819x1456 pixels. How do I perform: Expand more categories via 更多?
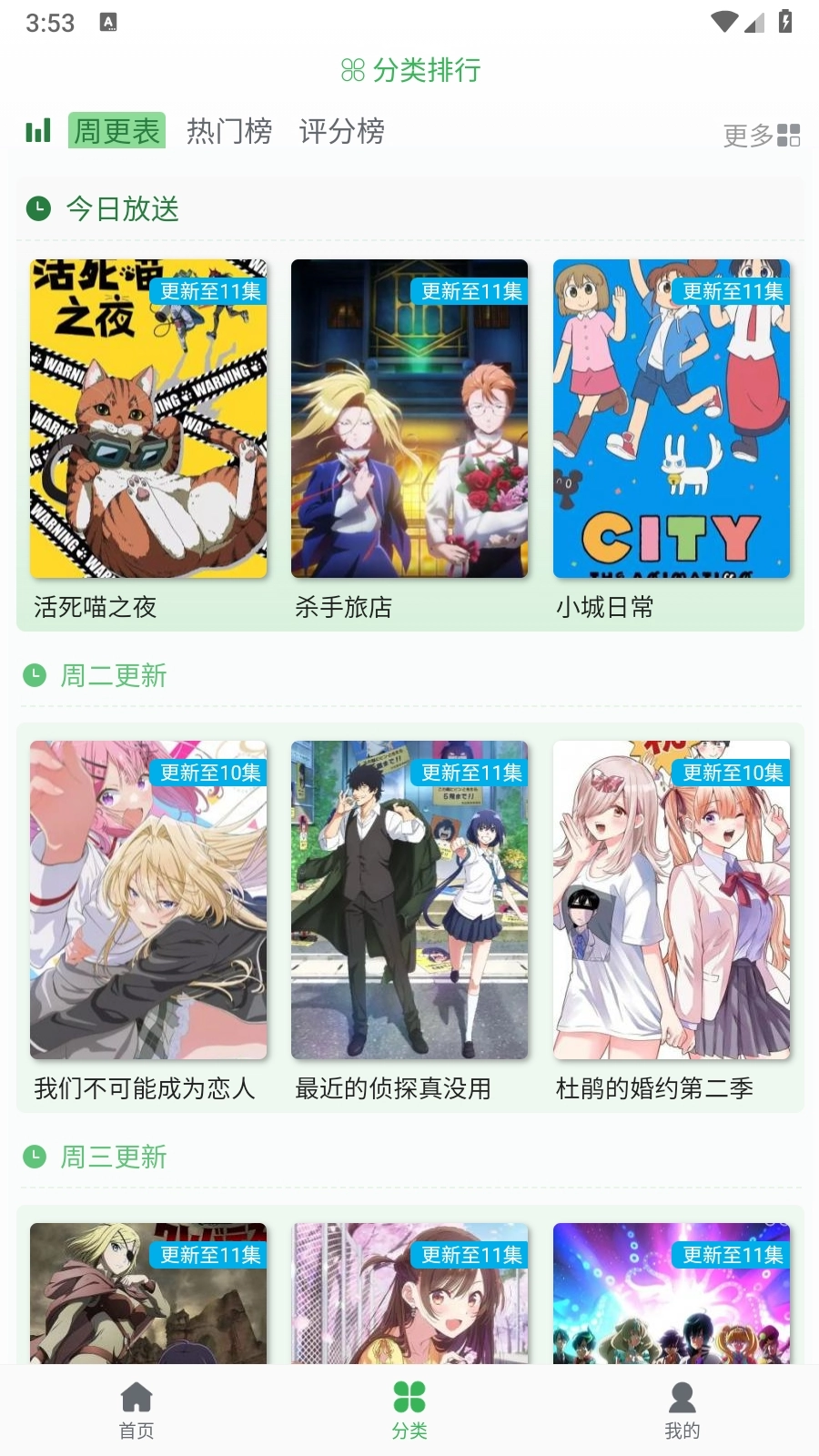tap(746, 135)
